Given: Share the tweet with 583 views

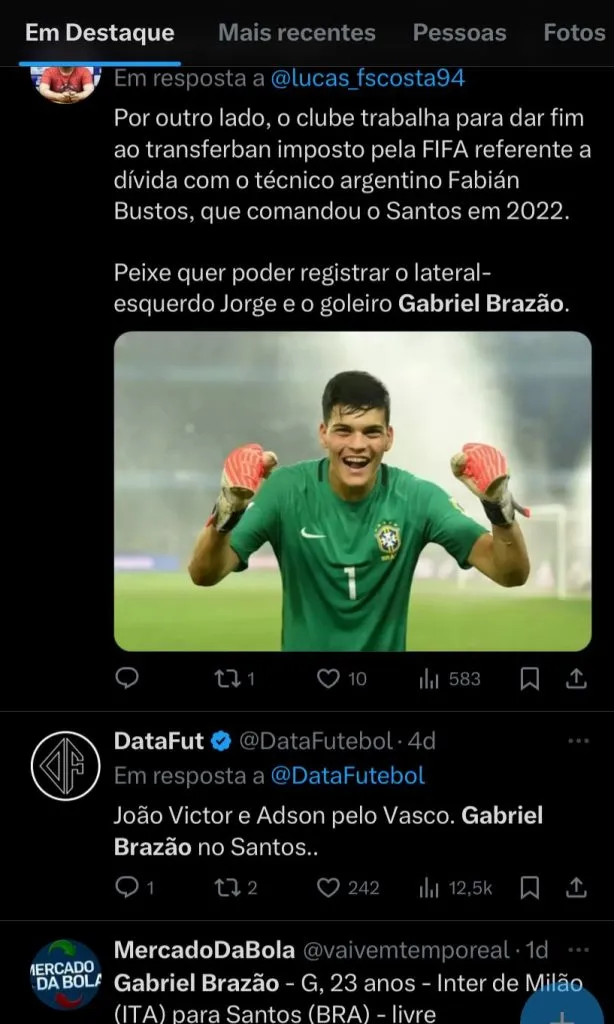Looking at the screenshot, I should coord(576,679).
